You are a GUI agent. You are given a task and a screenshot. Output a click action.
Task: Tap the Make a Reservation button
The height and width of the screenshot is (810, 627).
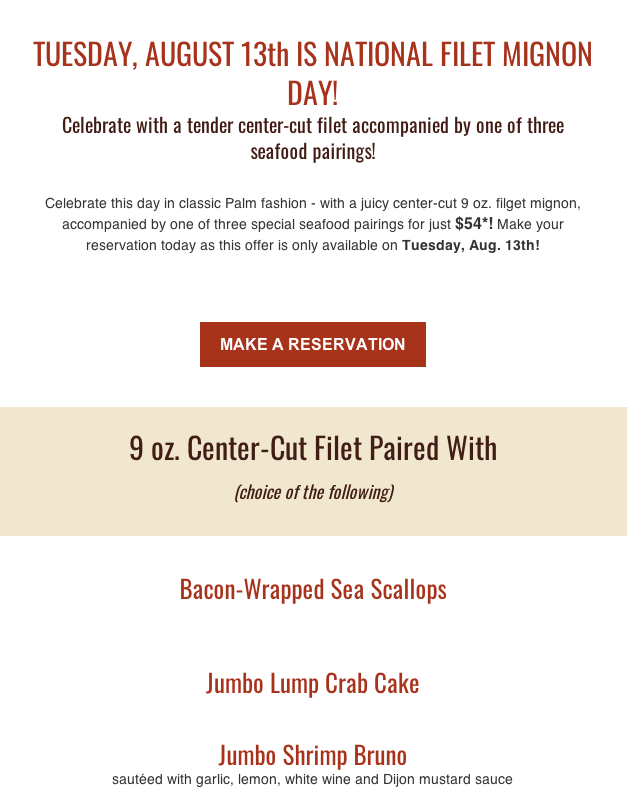tap(312, 344)
